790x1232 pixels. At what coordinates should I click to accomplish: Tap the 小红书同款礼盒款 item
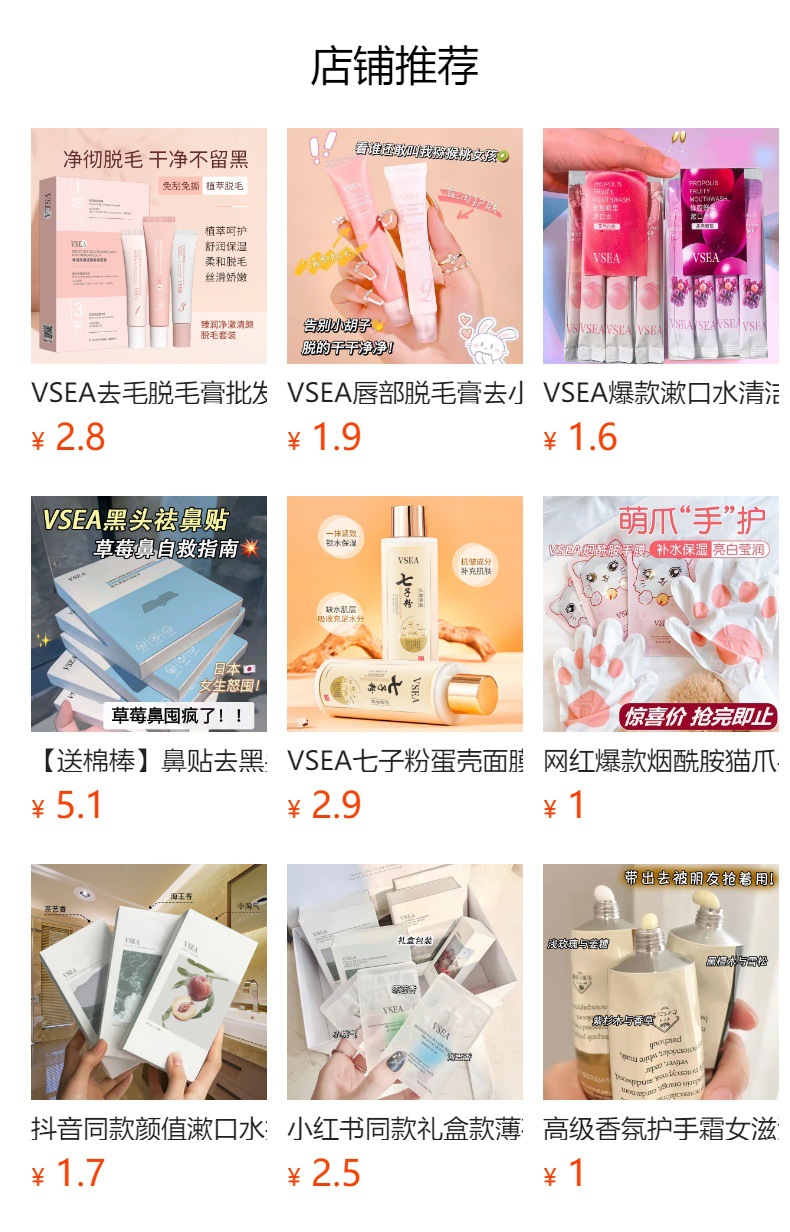point(405,982)
